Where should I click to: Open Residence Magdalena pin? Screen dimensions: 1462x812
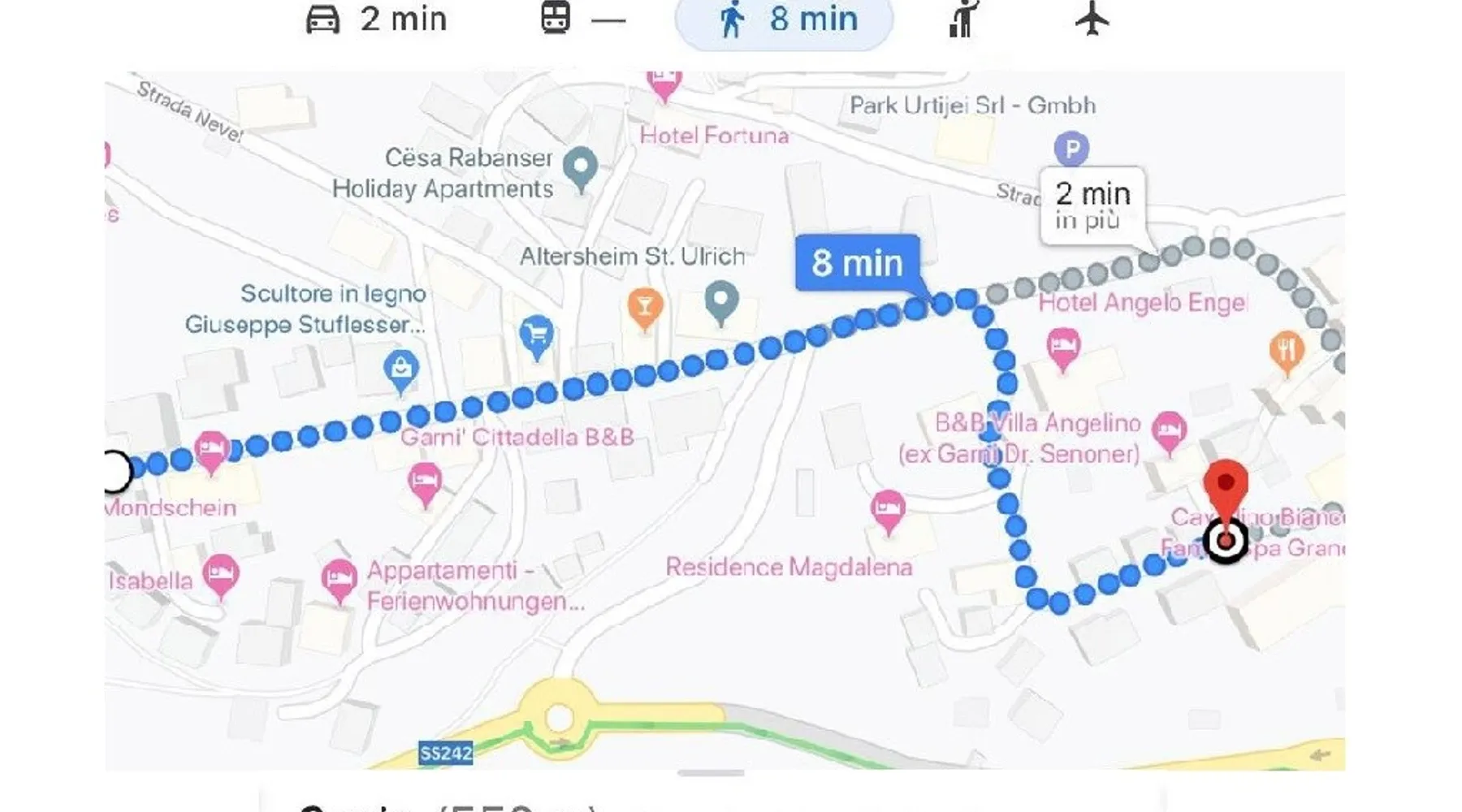[888, 510]
